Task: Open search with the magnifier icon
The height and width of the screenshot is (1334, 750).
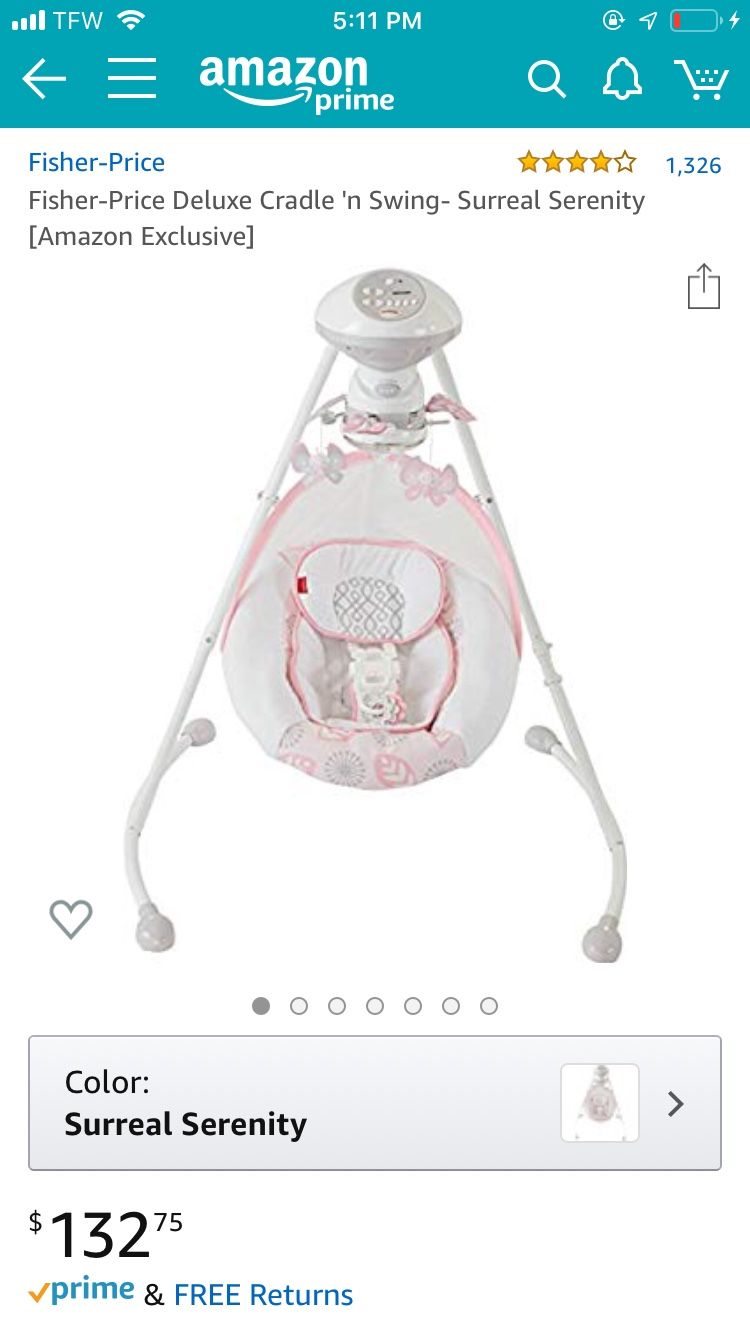Action: pos(547,79)
